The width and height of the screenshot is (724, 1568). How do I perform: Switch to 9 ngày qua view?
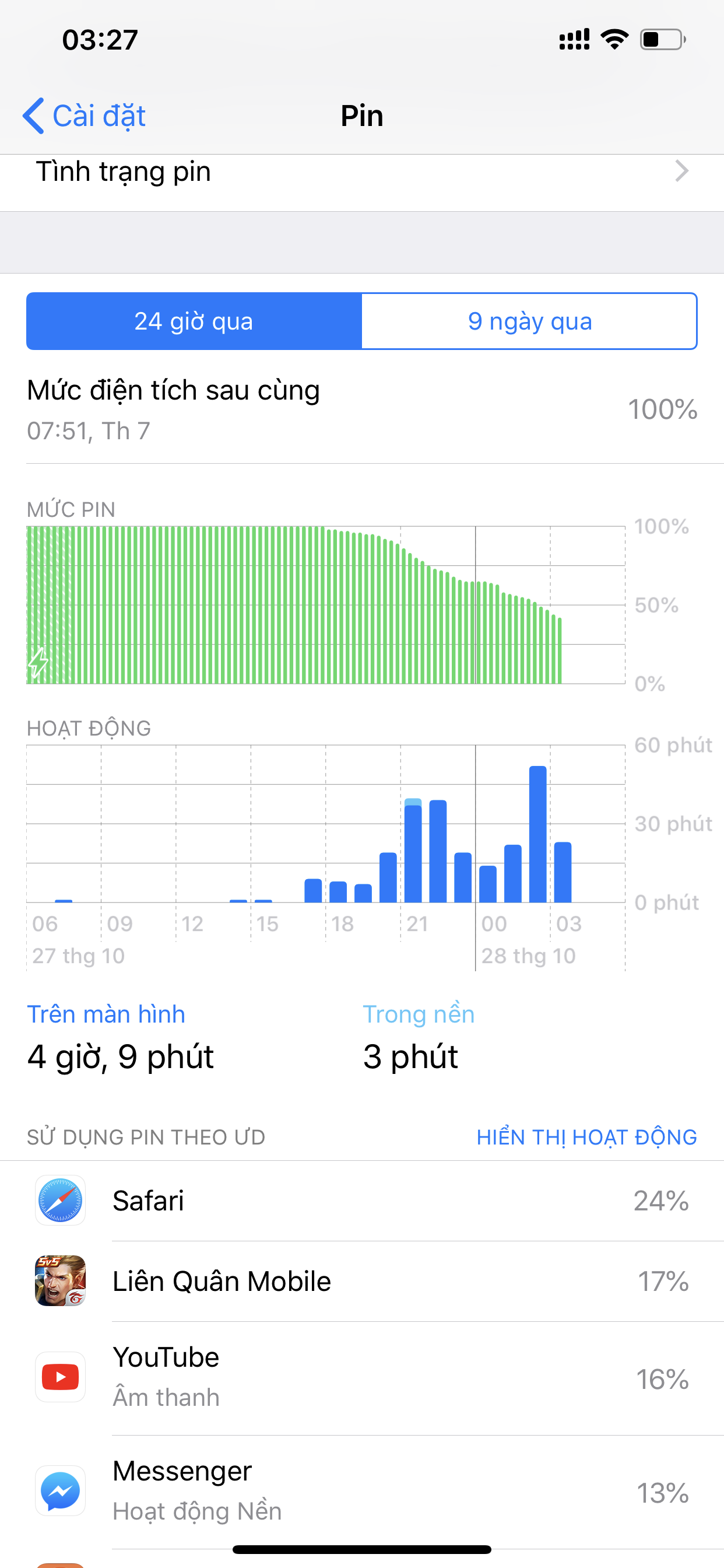coord(529,321)
